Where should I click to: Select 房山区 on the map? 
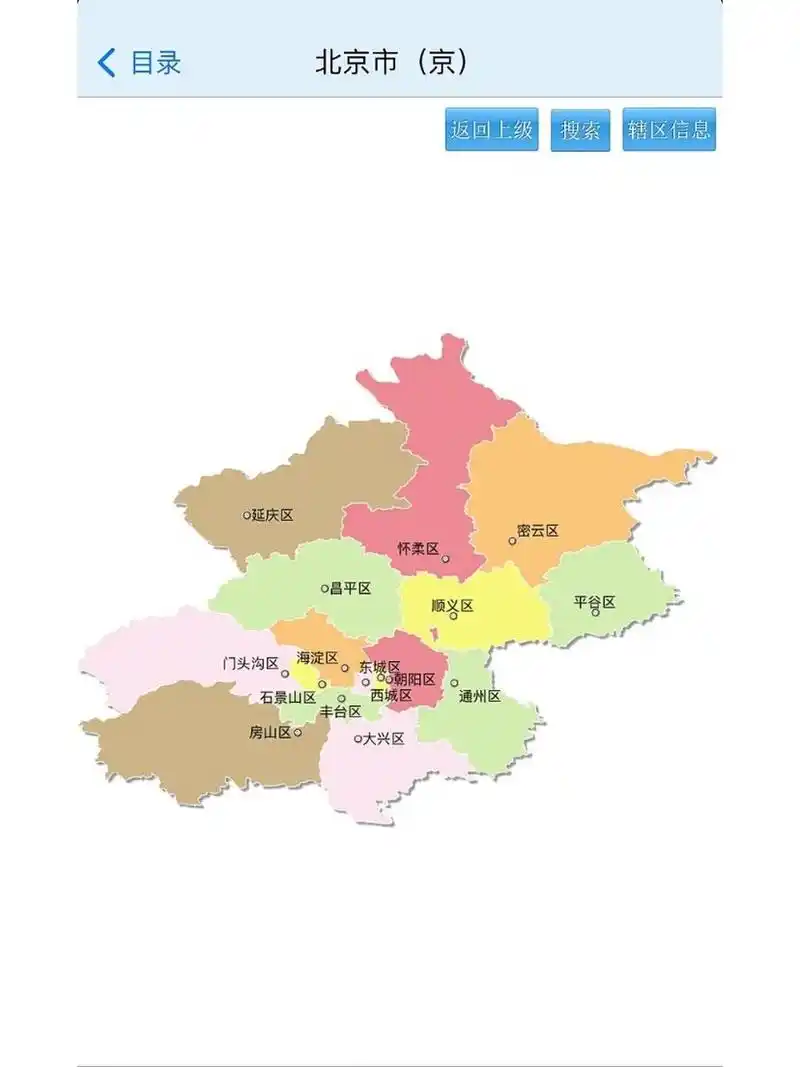(270, 733)
